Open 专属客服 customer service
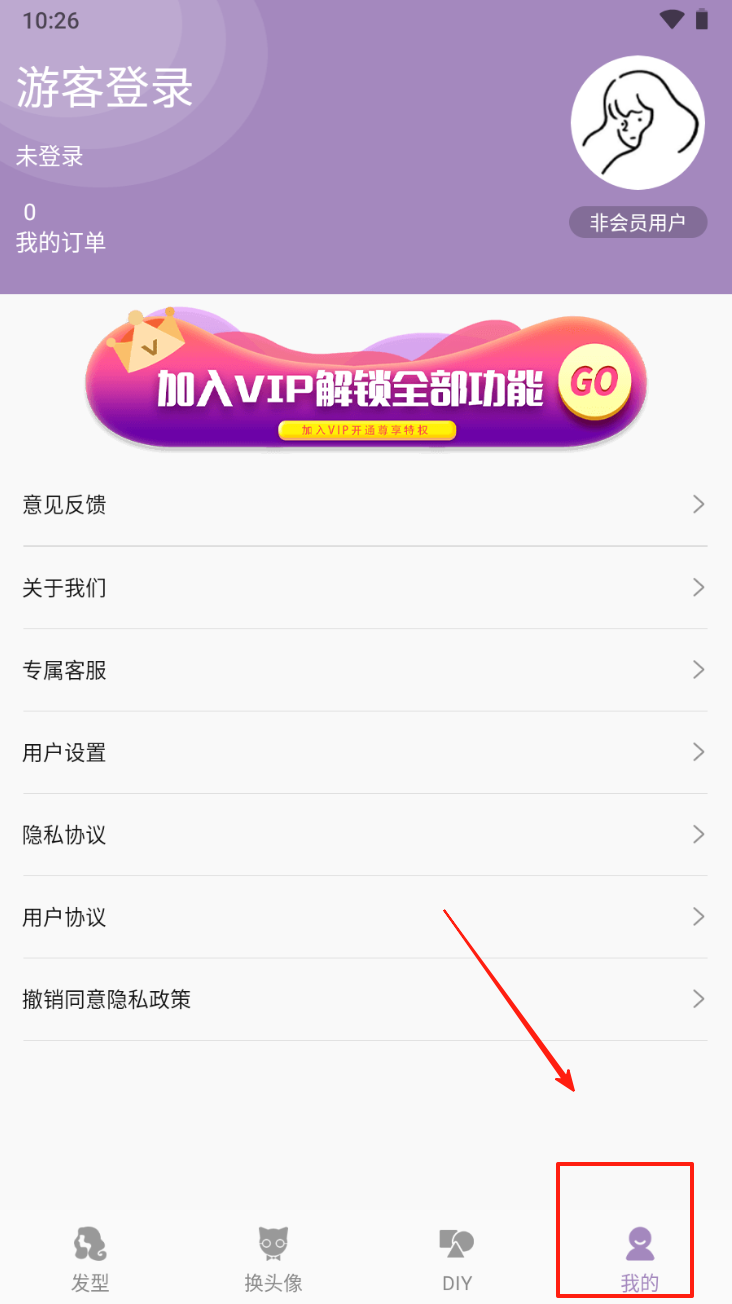The image size is (732, 1304). (x=365, y=670)
